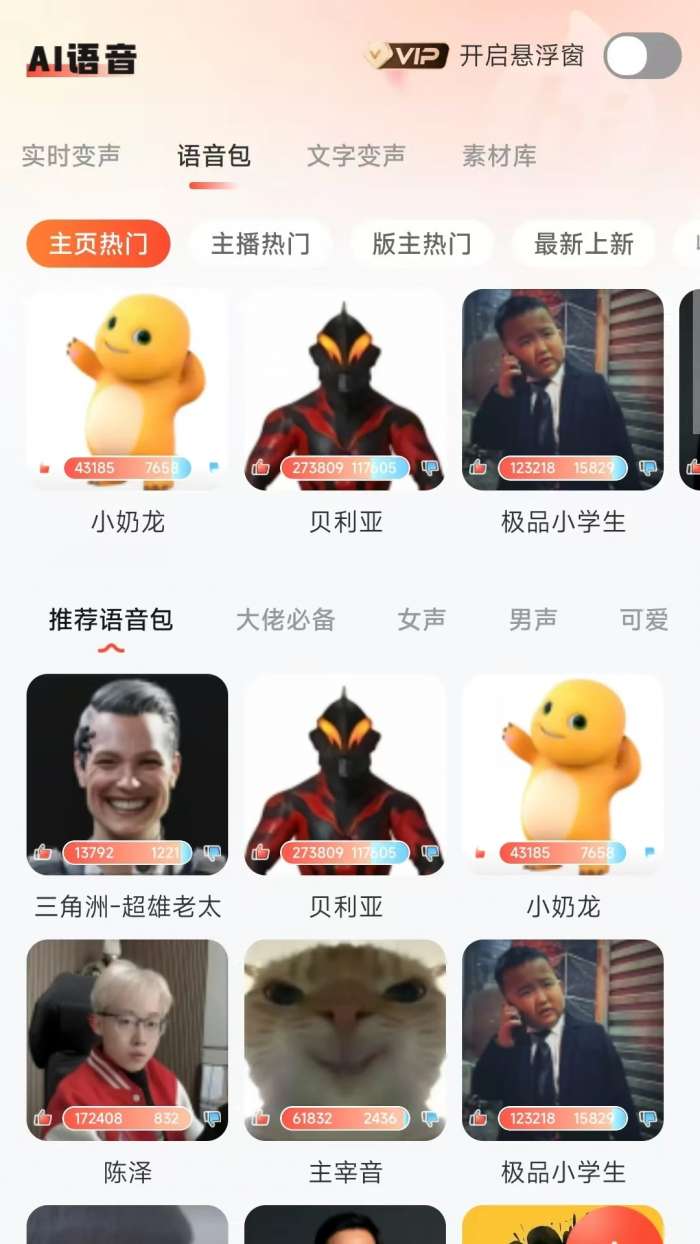The height and width of the screenshot is (1244, 700).
Task: Select the 主播热门 chip
Action: tap(260, 244)
